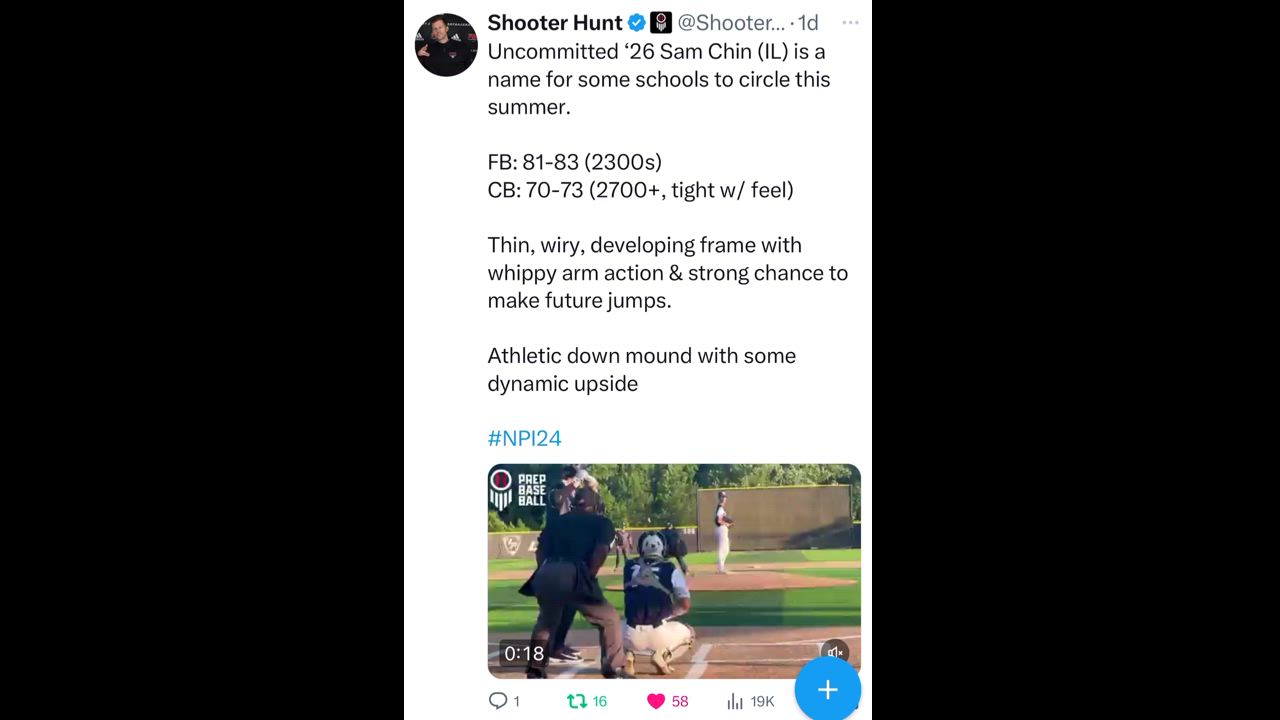Unmute the video sound
Image resolution: width=1280 pixels, height=720 pixels.
tap(835, 653)
